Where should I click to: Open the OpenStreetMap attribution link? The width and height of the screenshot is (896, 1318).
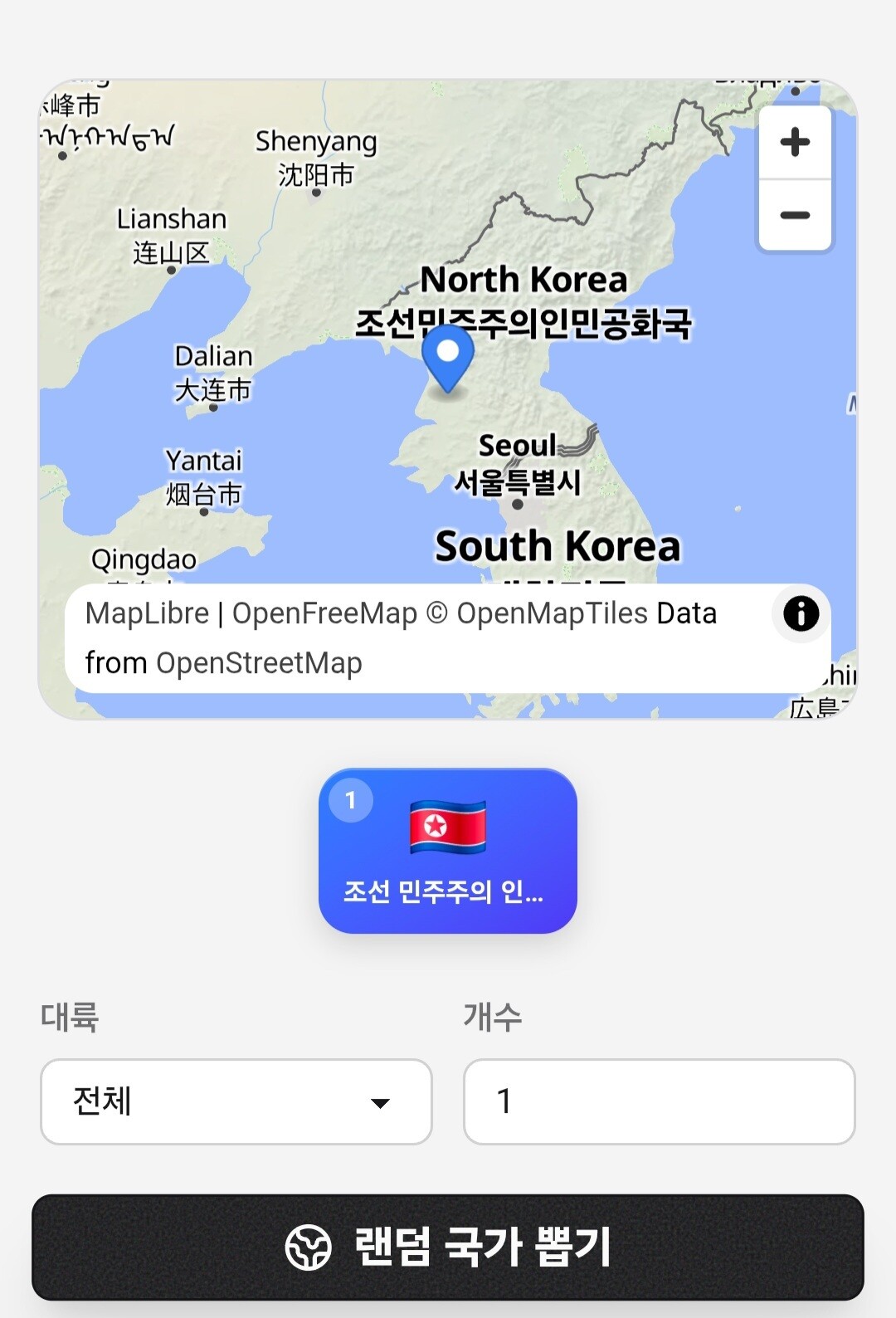pyautogui.click(x=259, y=663)
